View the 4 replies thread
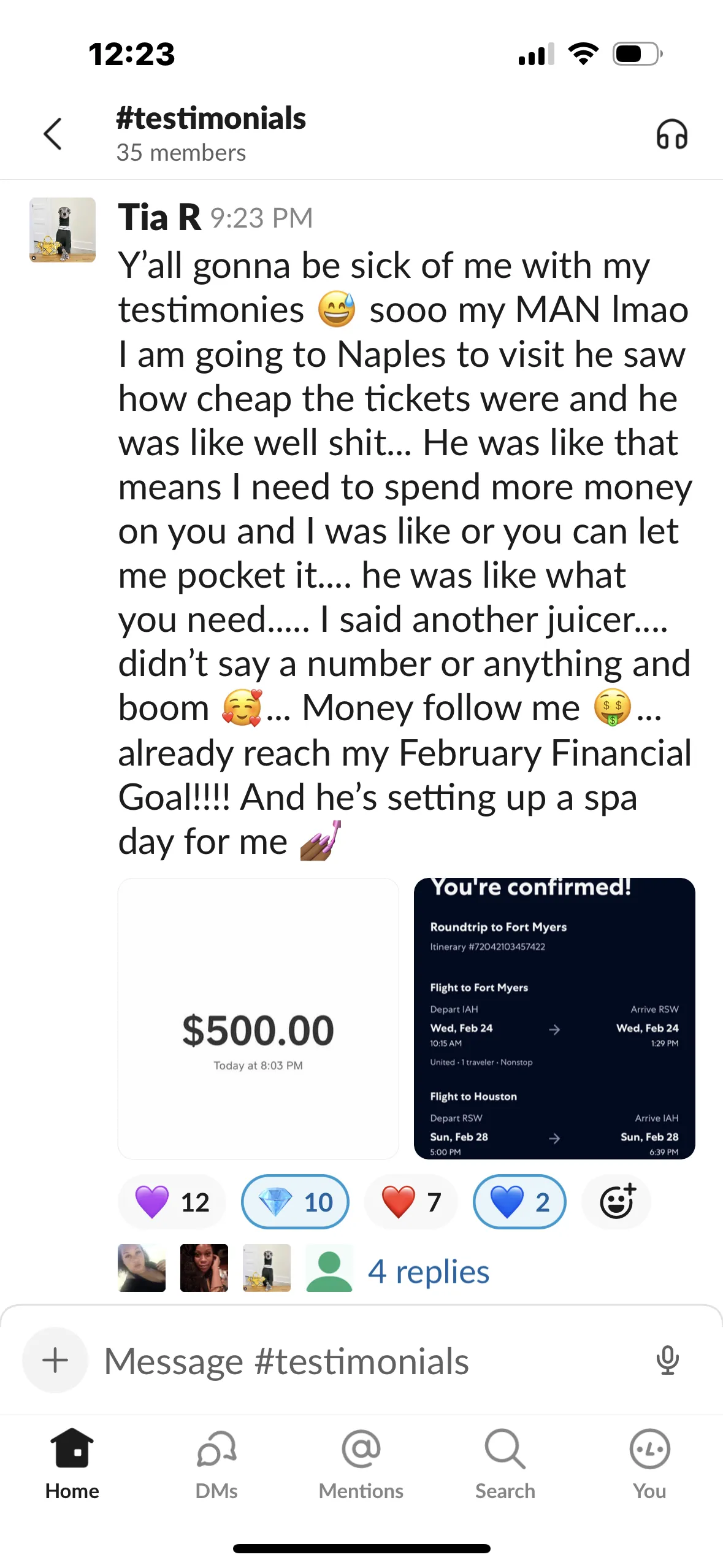This screenshot has width=723, height=1568. tap(428, 1270)
